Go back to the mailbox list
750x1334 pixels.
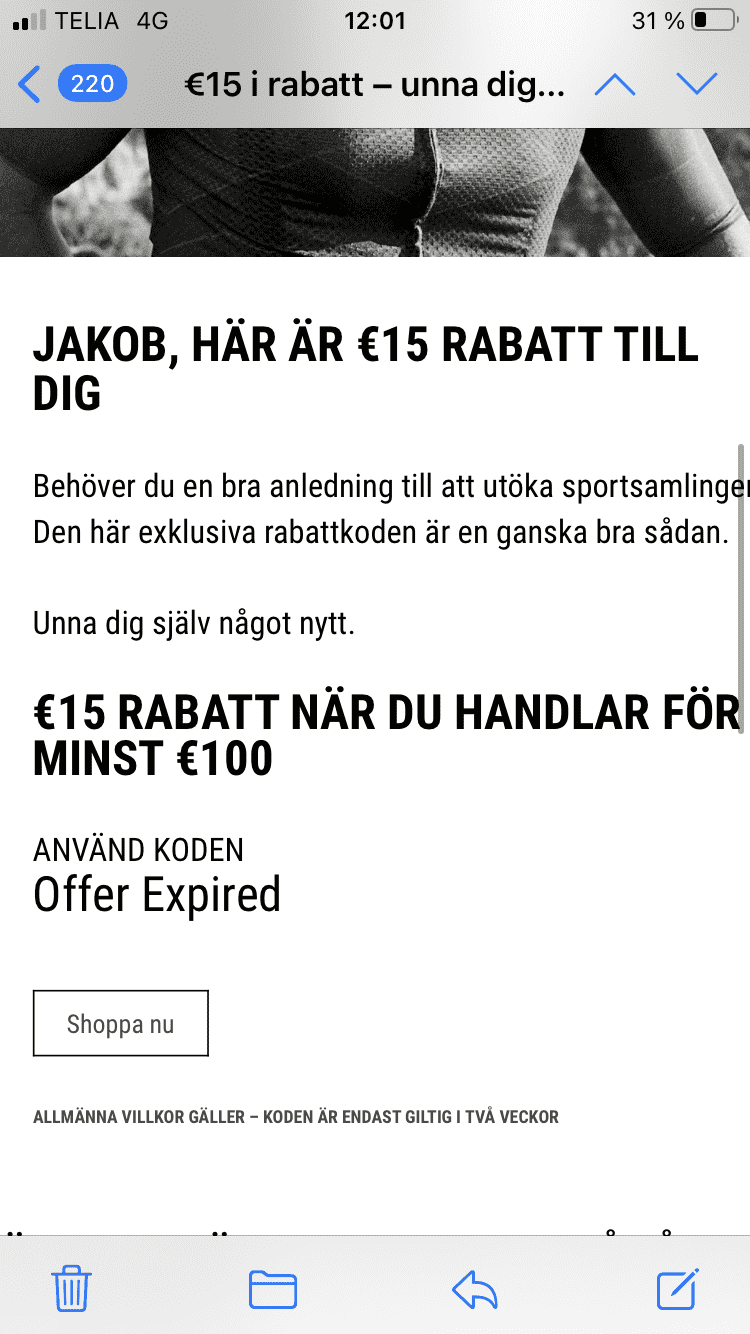(72, 85)
